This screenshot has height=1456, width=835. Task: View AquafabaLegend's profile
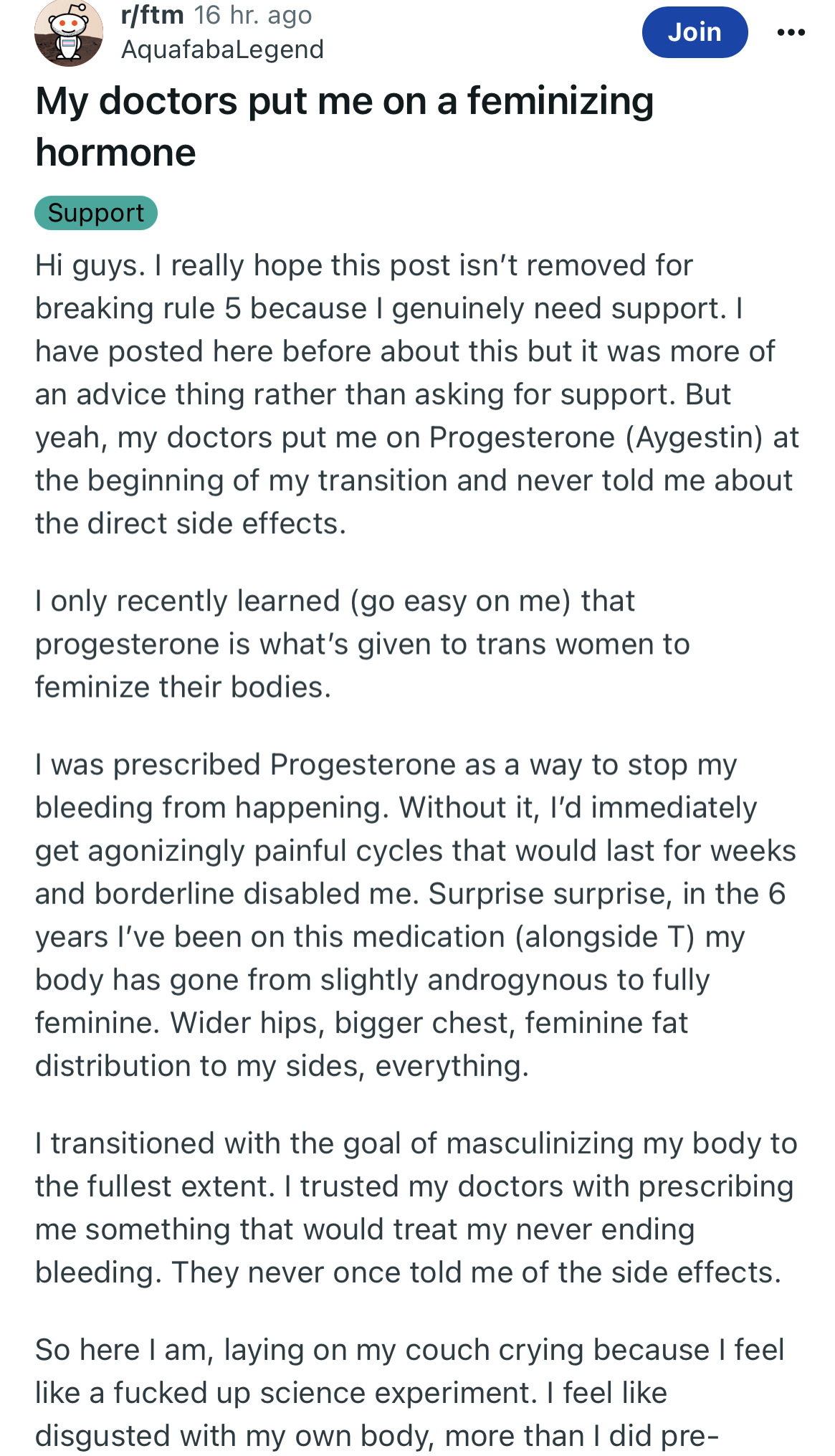[223, 49]
